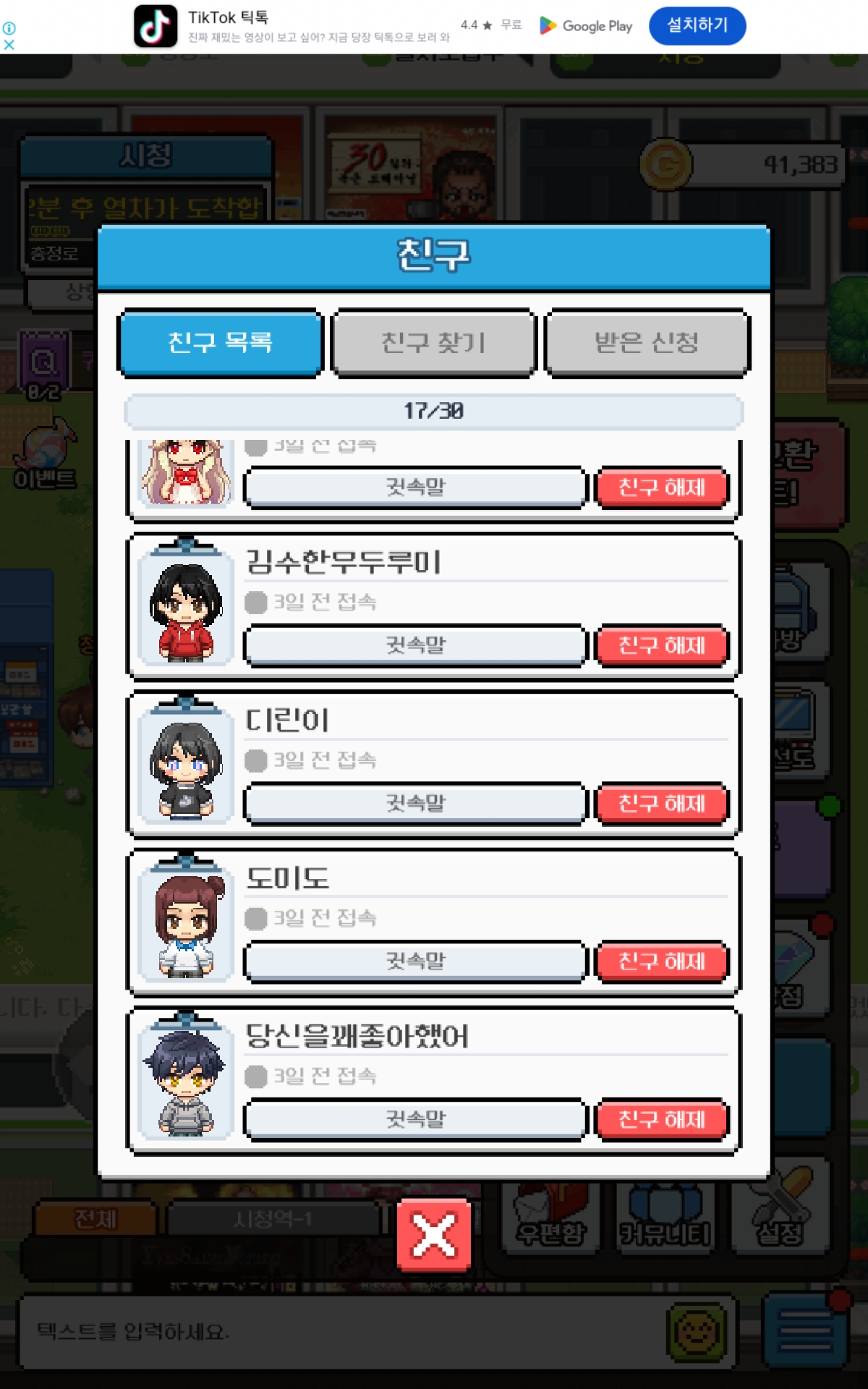Unfriend 당신을꽤좋아했어
Screen dimensions: 868x1389
click(x=661, y=1119)
